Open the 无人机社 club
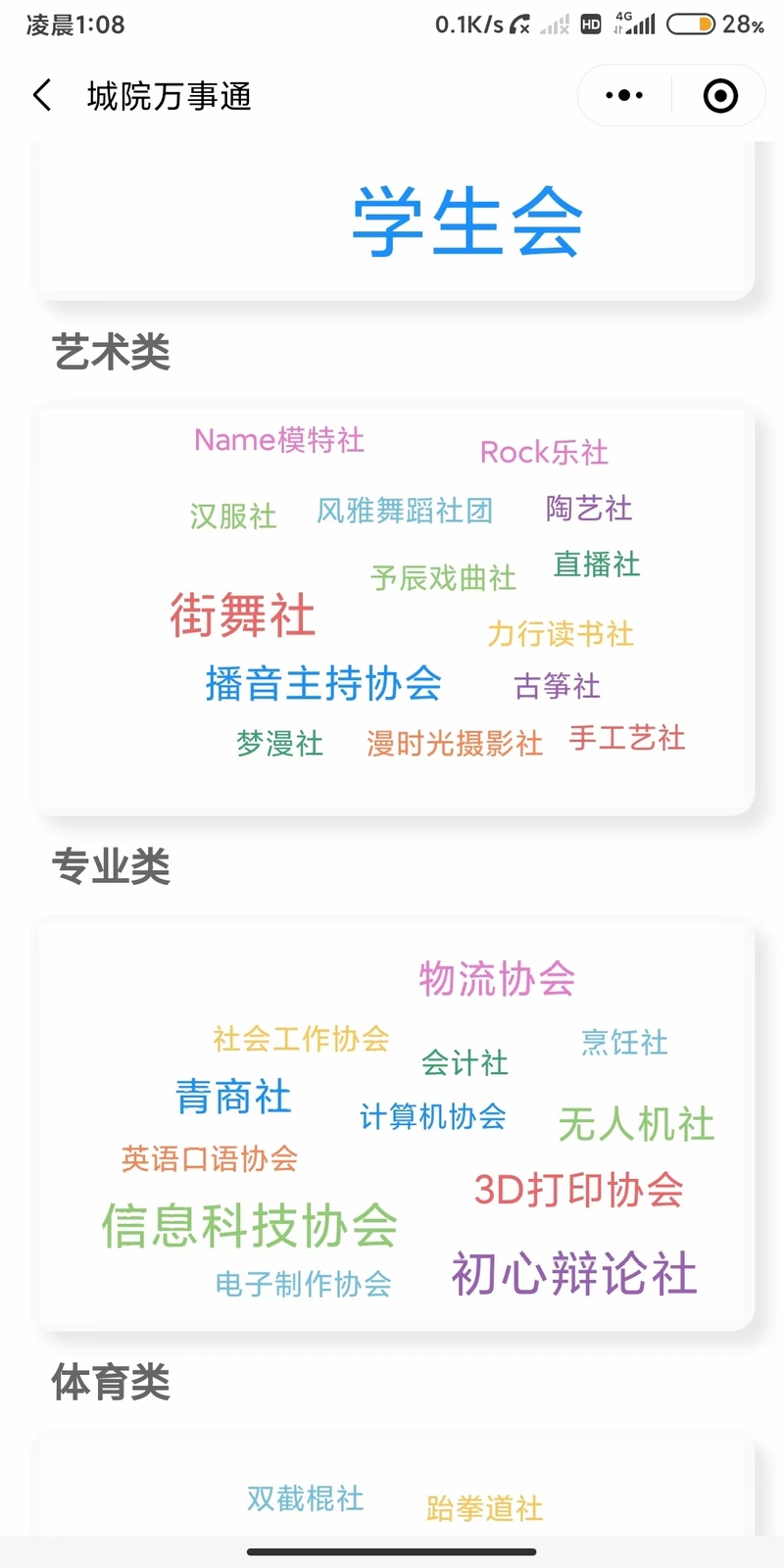This screenshot has width=784, height=1568. pos(636,1124)
